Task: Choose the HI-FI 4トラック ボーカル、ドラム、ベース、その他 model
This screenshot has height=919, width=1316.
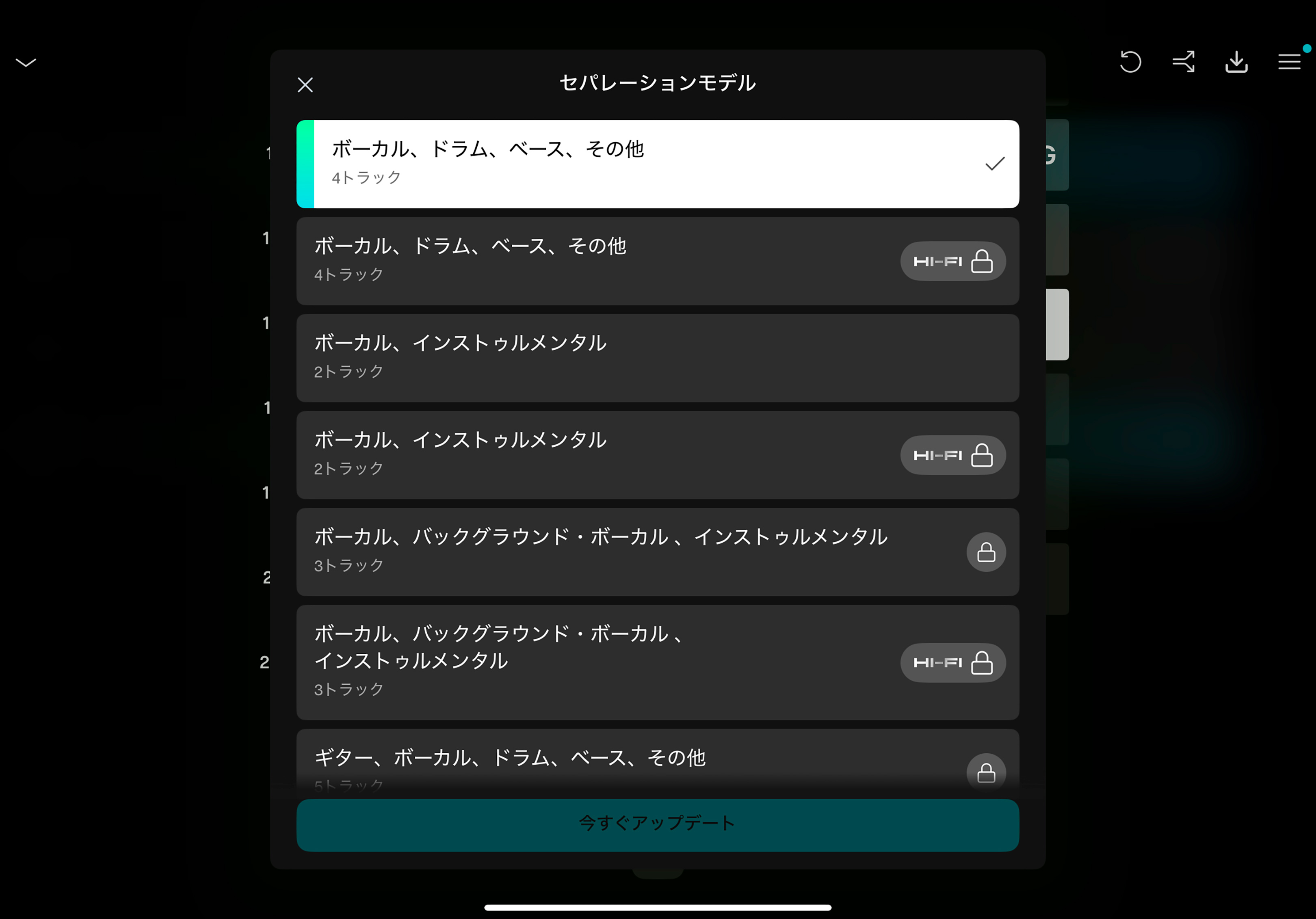Action: click(x=657, y=261)
